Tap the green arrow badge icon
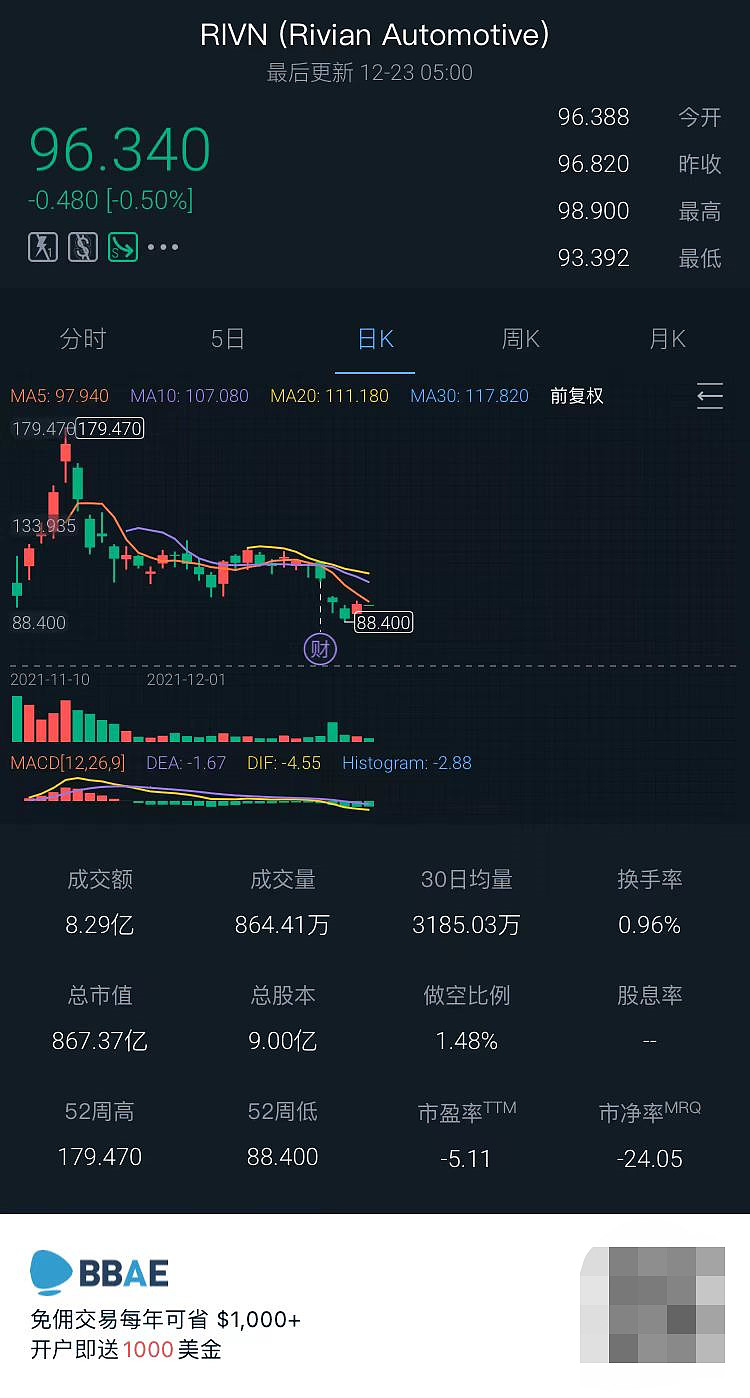The height and width of the screenshot is (1398, 750). pos(123,247)
